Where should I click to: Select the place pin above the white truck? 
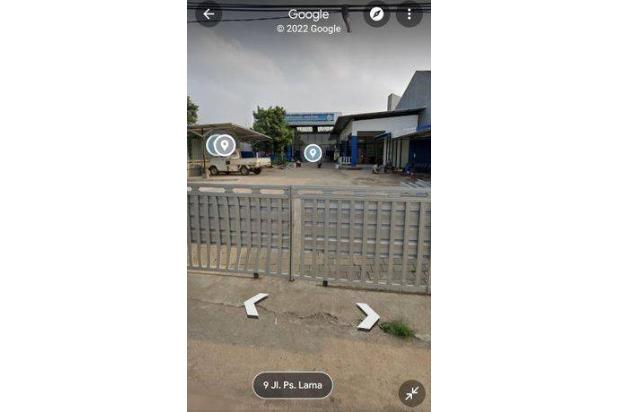(x=225, y=145)
